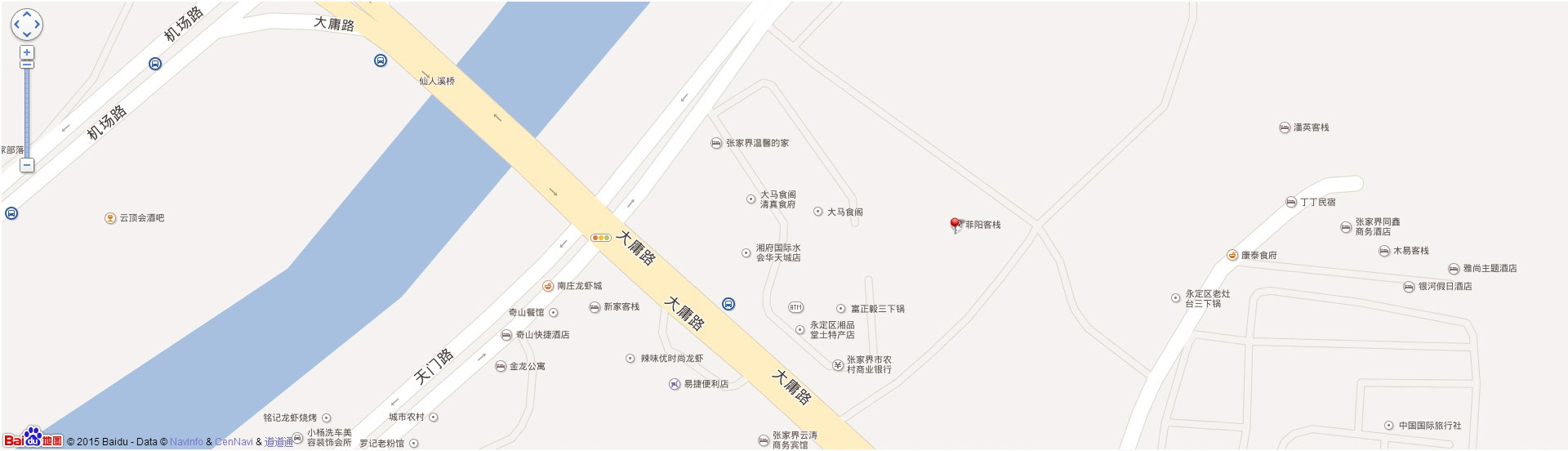Pan the map down with the arrow
The width and height of the screenshot is (1568, 451).
point(27,34)
